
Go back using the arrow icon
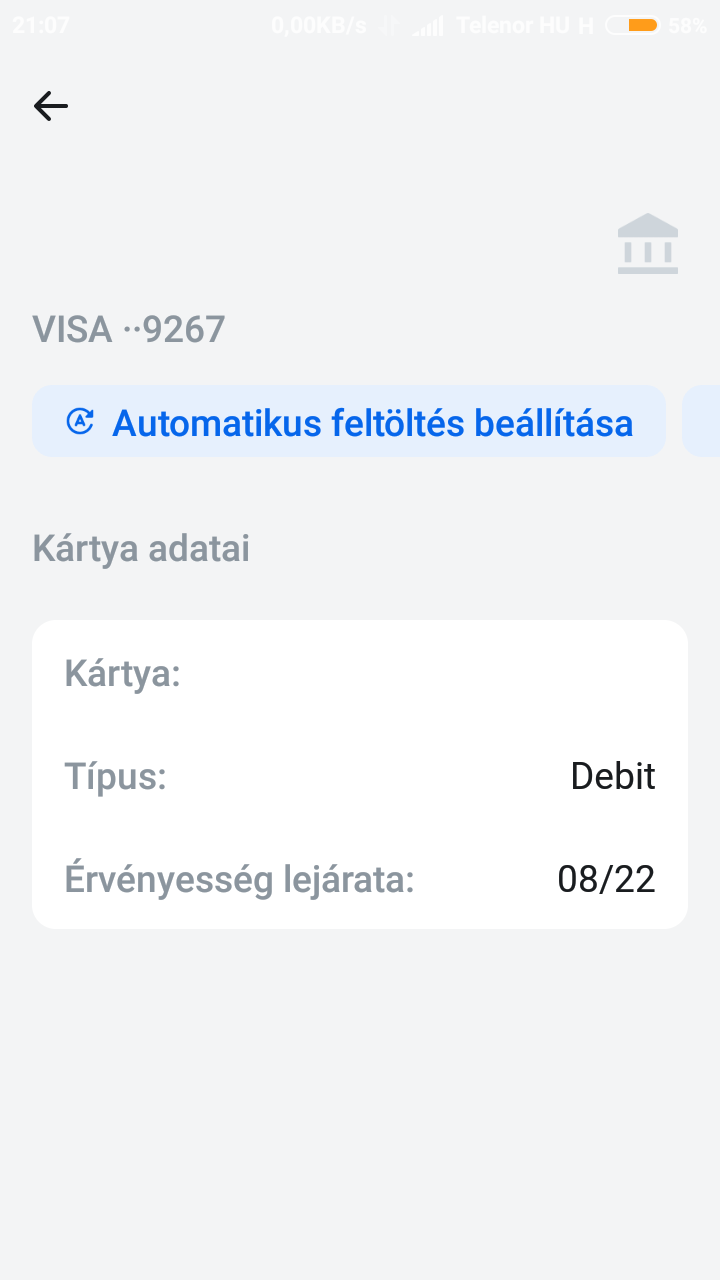[50, 106]
